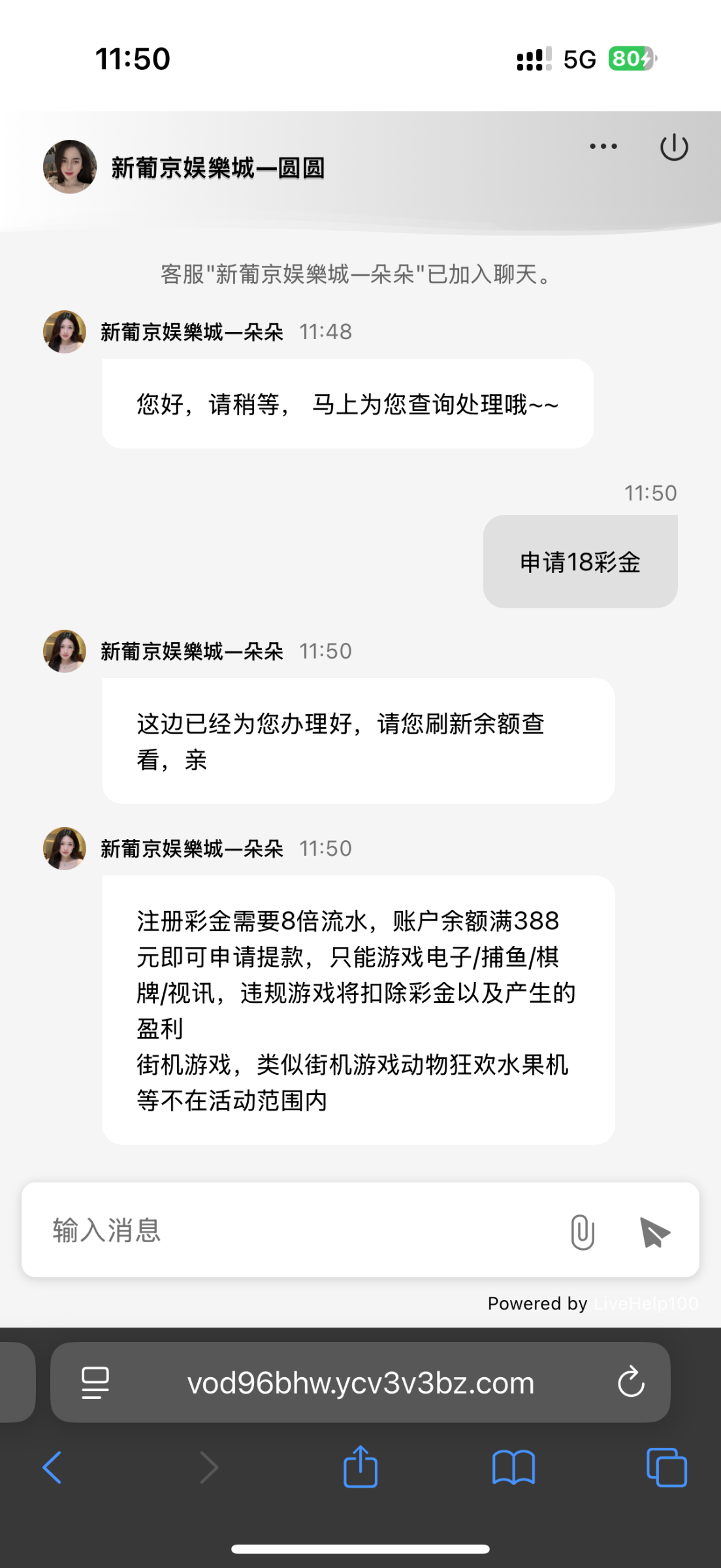Viewport: 721px width, 1568px height.
Task: Reload the page in Safari
Action: [631, 1382]
